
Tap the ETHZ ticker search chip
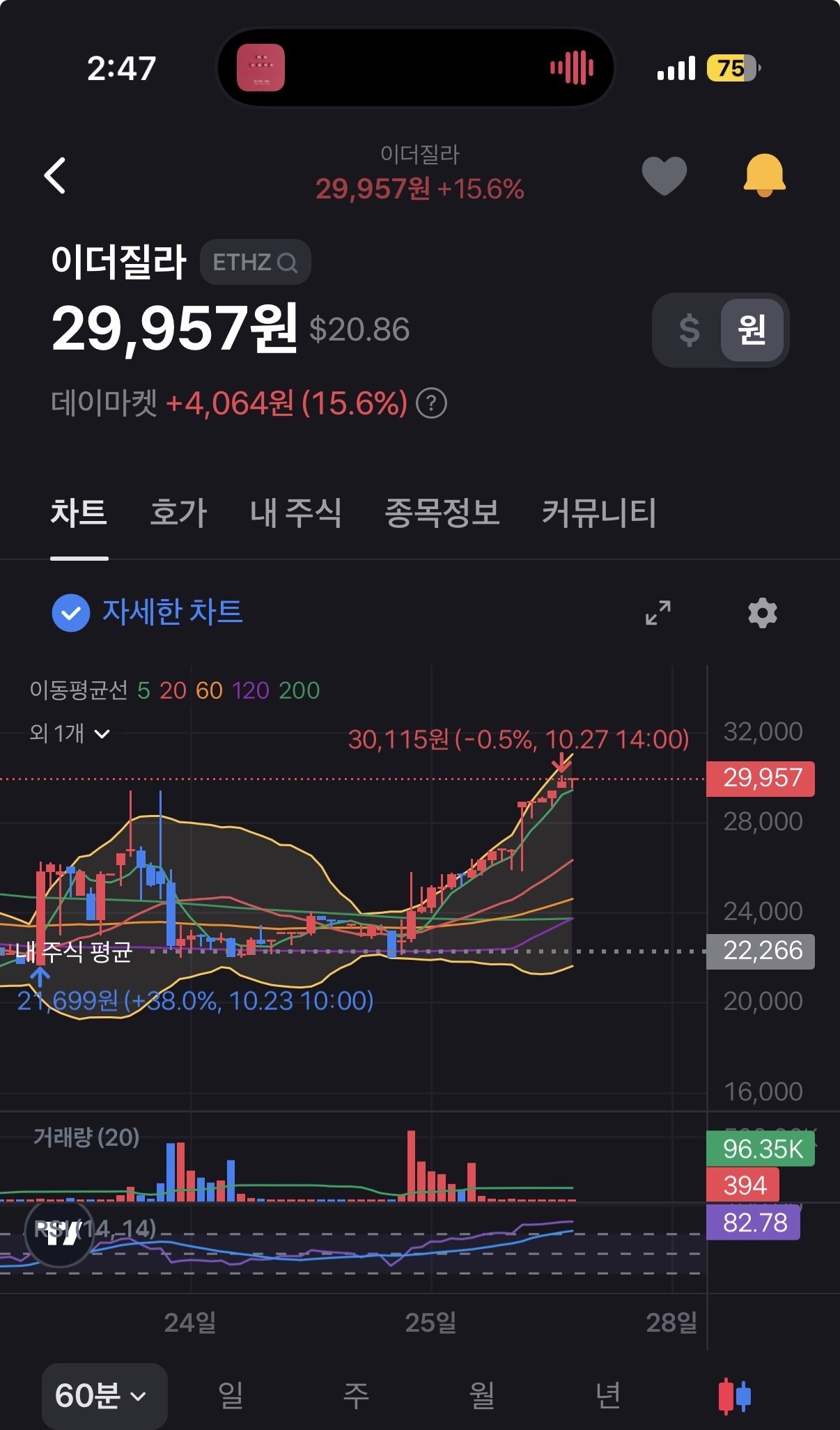click(255, 262)
